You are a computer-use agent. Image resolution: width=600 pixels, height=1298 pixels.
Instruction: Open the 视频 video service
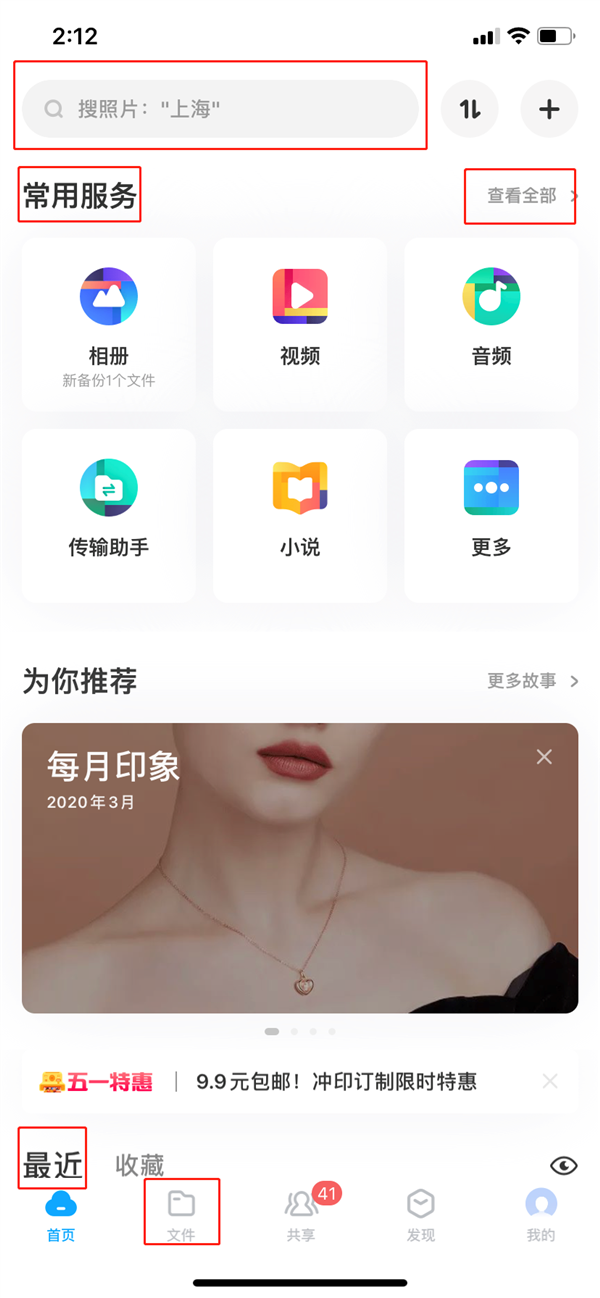(300, 324)
